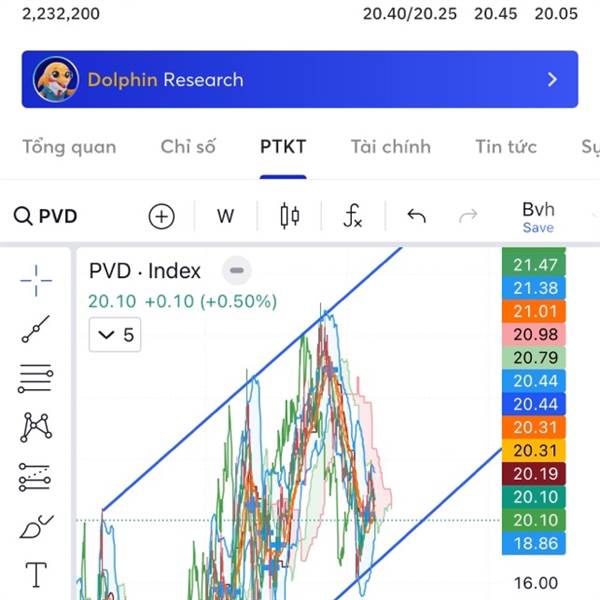Image resolution: width=600 pixels, height=600 pixels.
Task: Save the Bvh chart layout
Action: (538, 216)
